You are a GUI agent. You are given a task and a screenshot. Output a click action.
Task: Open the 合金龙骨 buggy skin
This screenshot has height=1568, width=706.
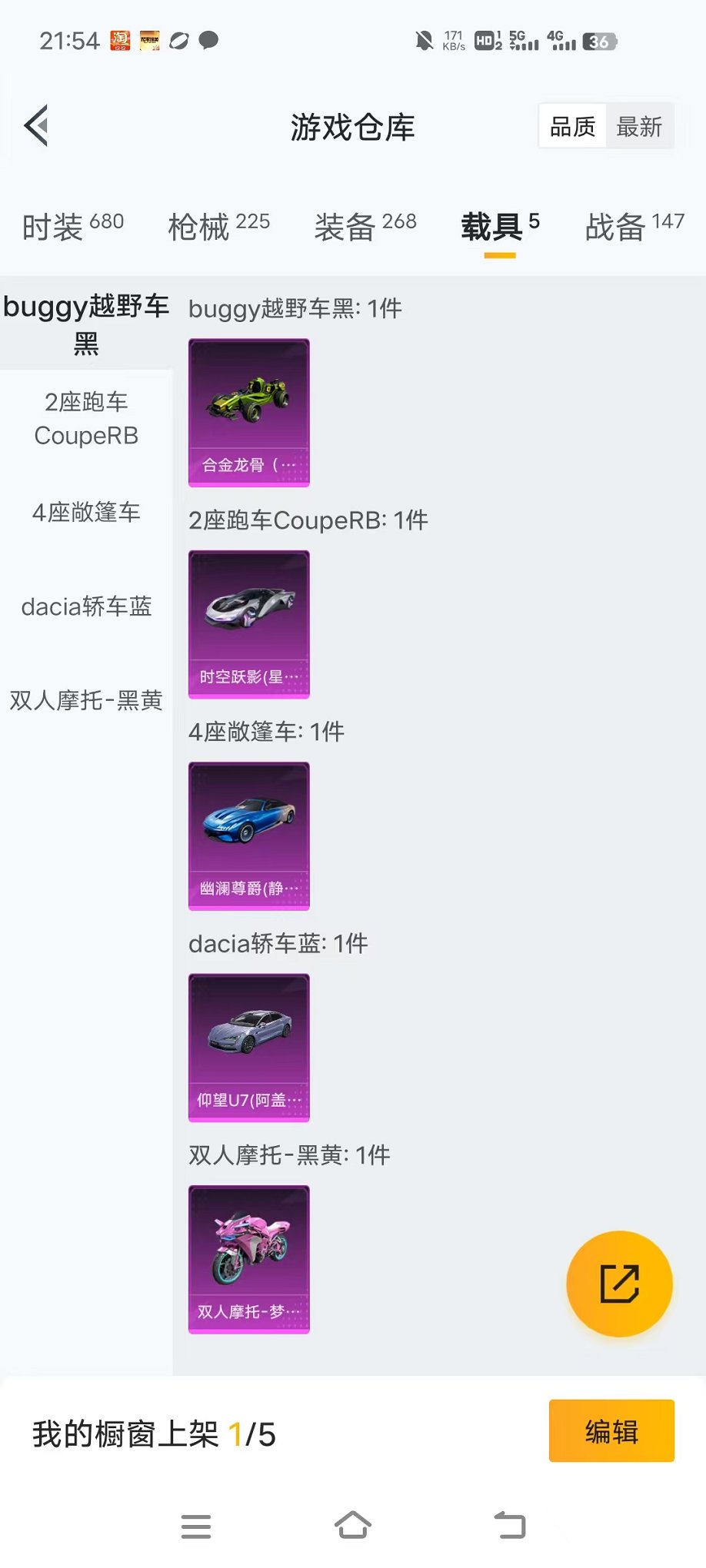click(x=249, y=413)
